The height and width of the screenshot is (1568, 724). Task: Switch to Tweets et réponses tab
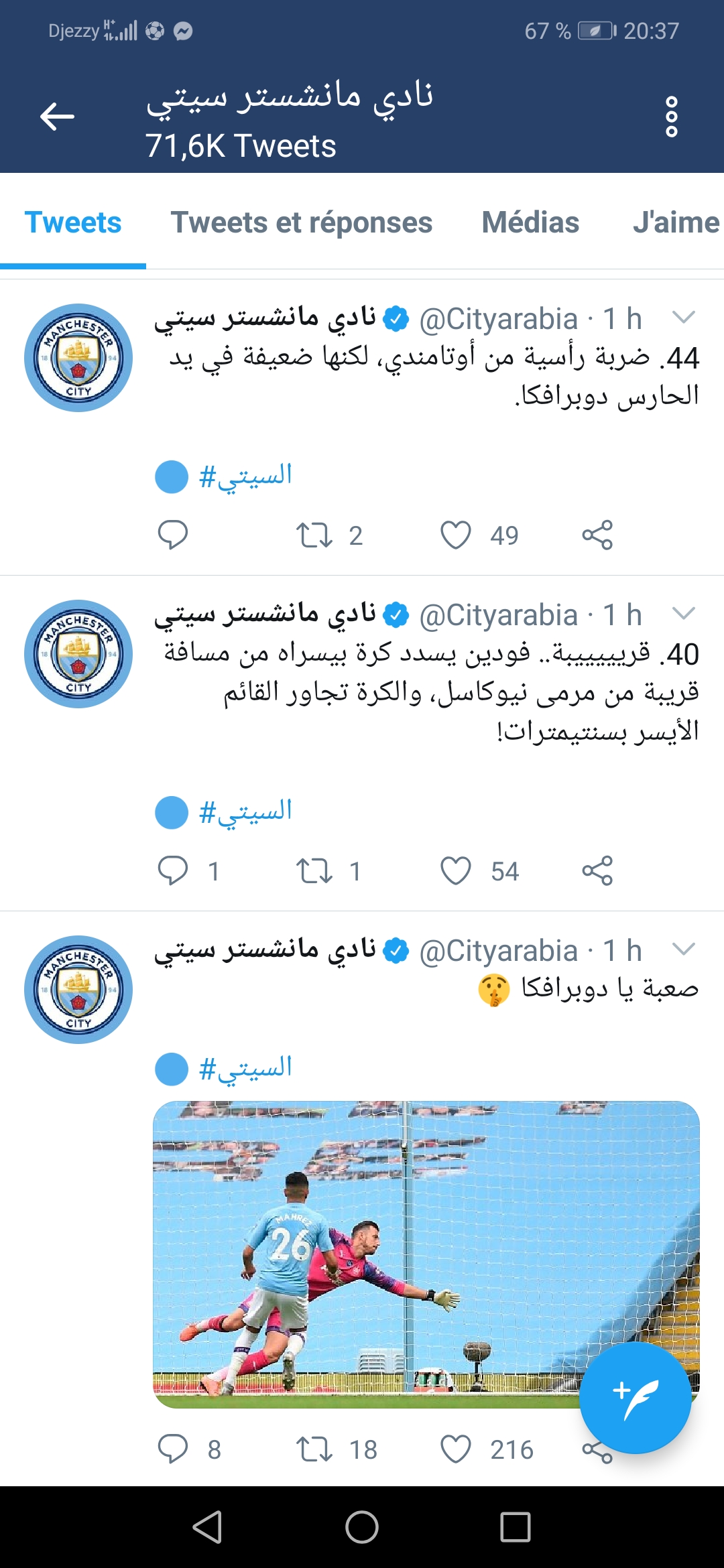(301, 222)
